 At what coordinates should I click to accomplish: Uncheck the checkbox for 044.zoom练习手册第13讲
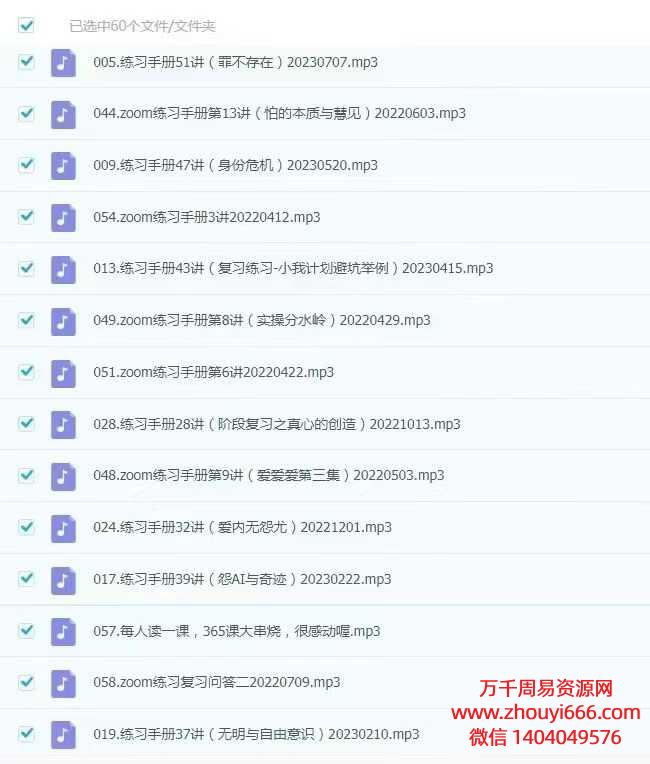[x=26, y=113]
